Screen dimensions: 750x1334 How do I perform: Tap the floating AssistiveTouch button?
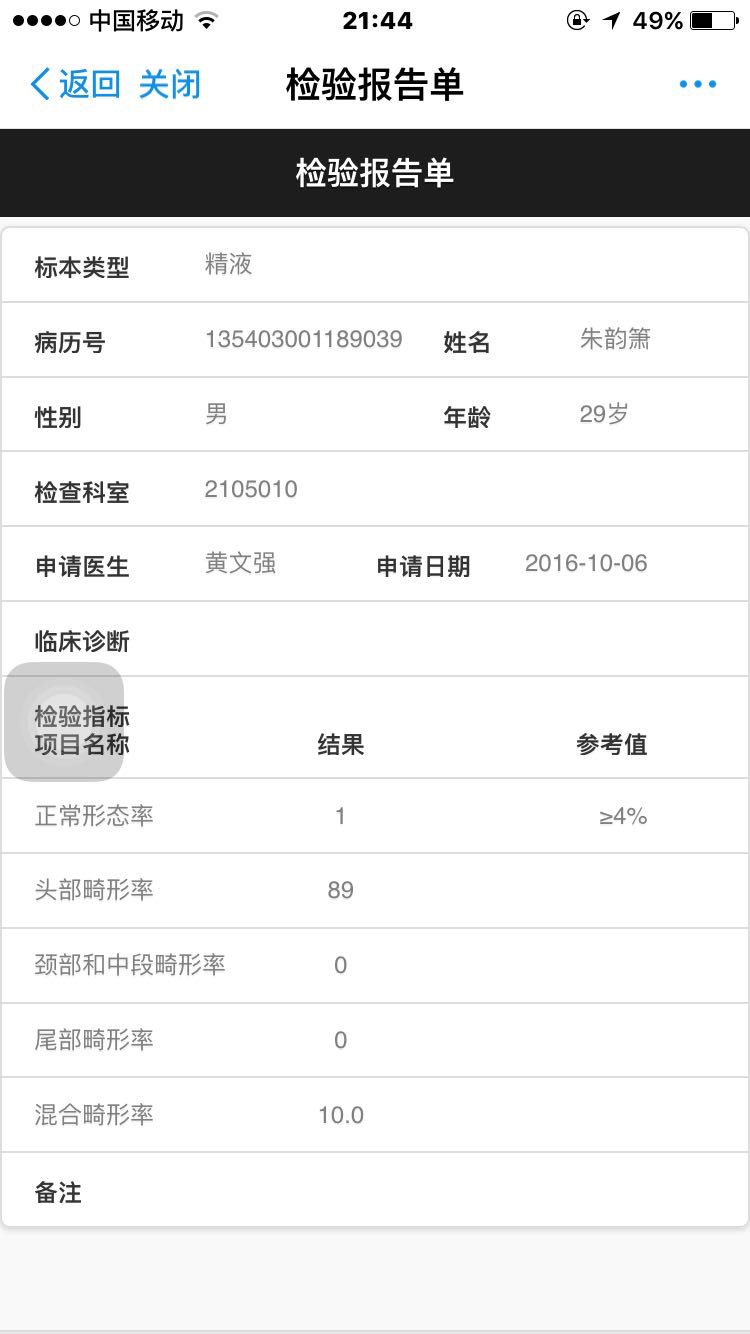tap(64, 721)
